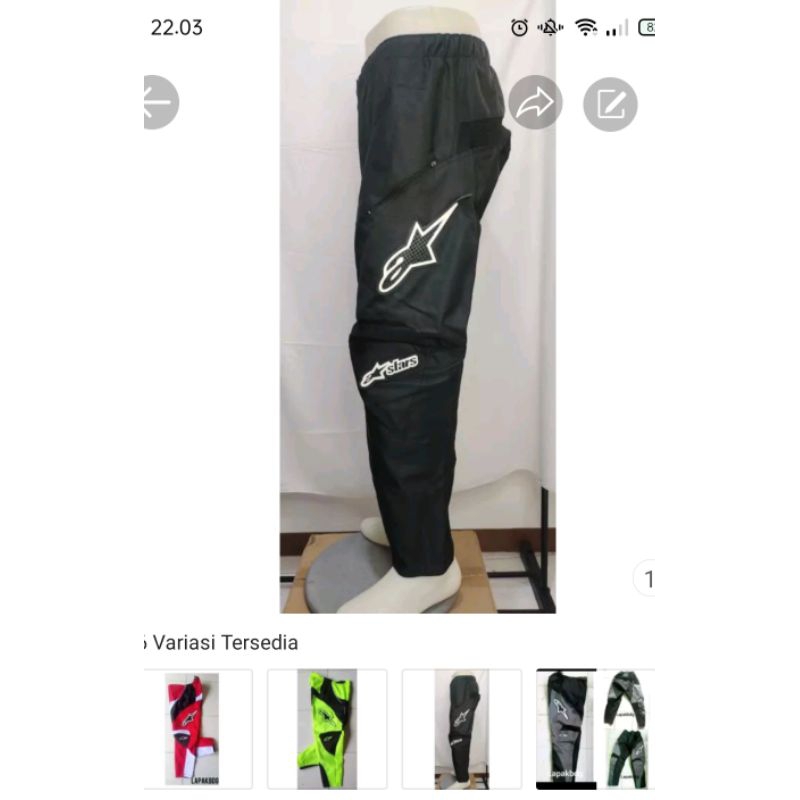Open the main black pants photo
The width and height of the screenshot is (800, 800).
point(418,307)
